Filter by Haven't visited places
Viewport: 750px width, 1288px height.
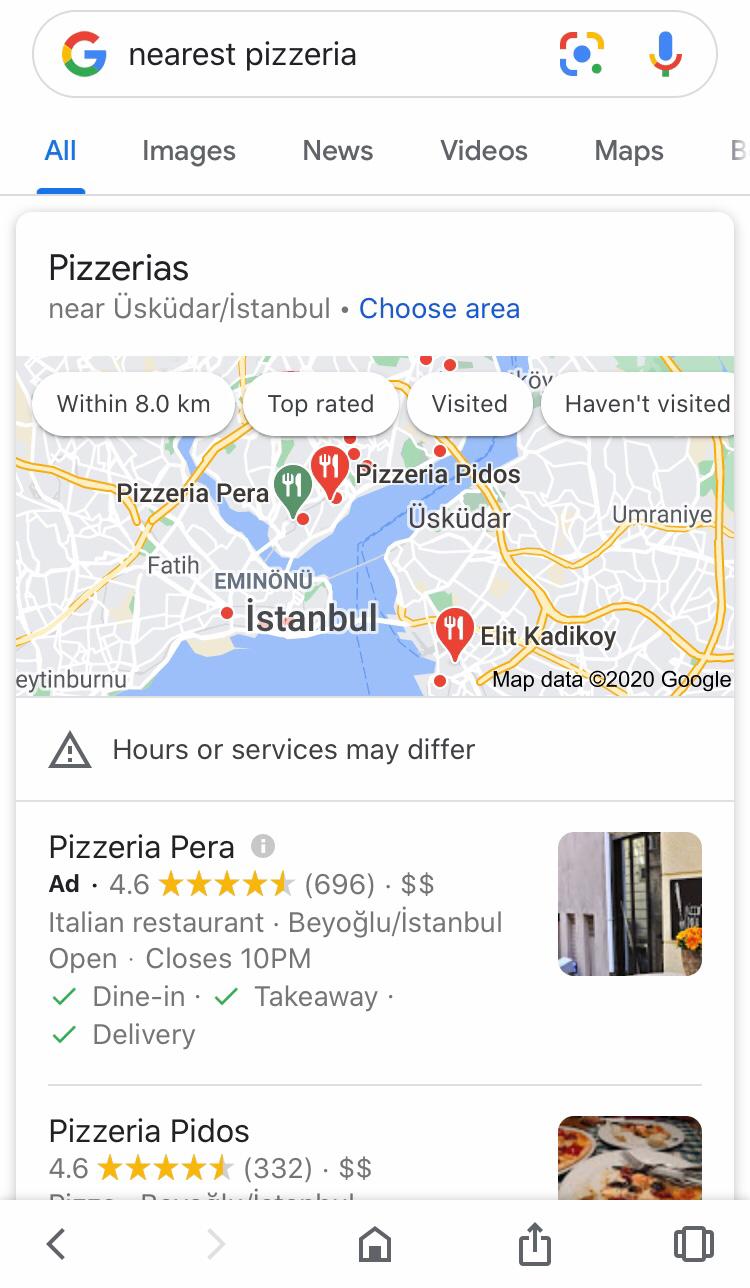point(644,404)
